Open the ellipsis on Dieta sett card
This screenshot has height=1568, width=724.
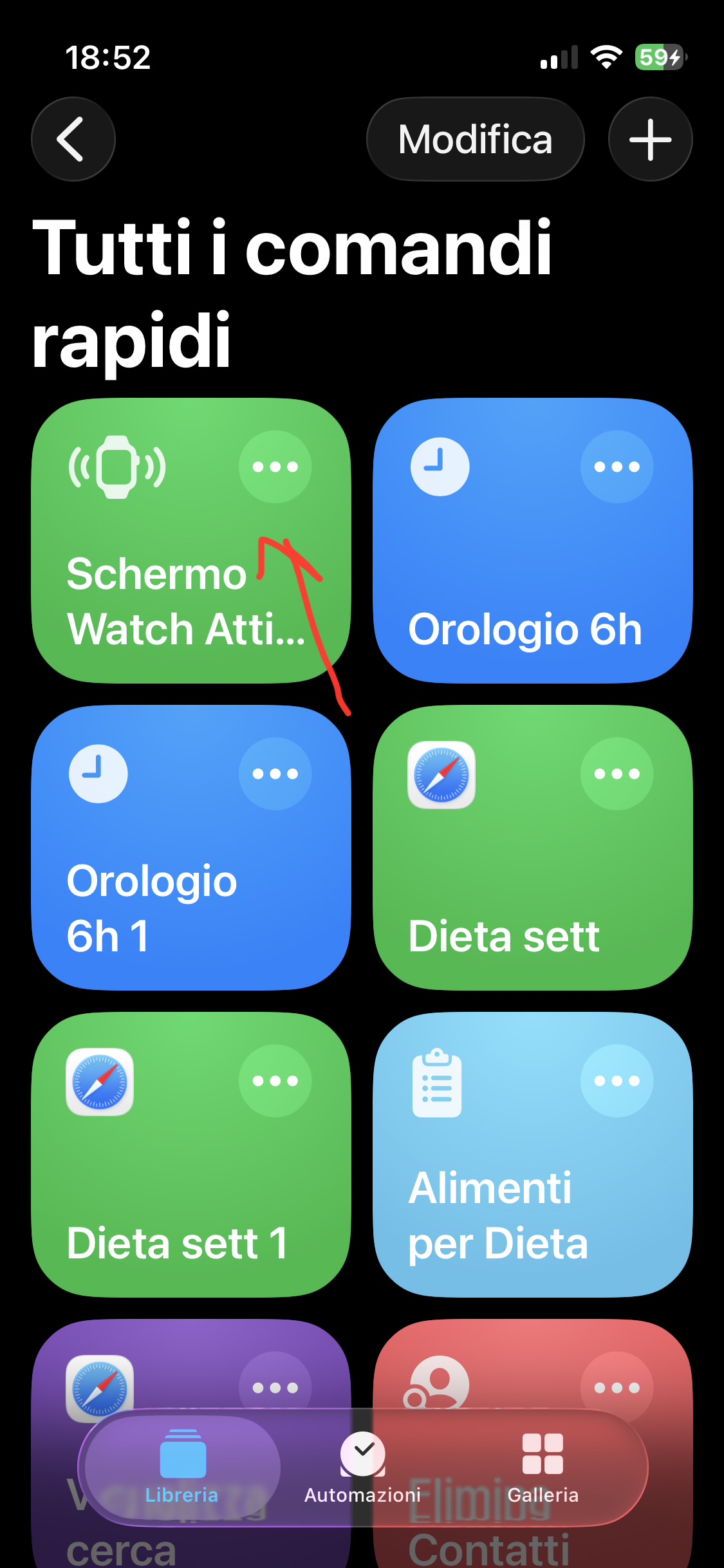pyautogui.click(x=617, y=774)
